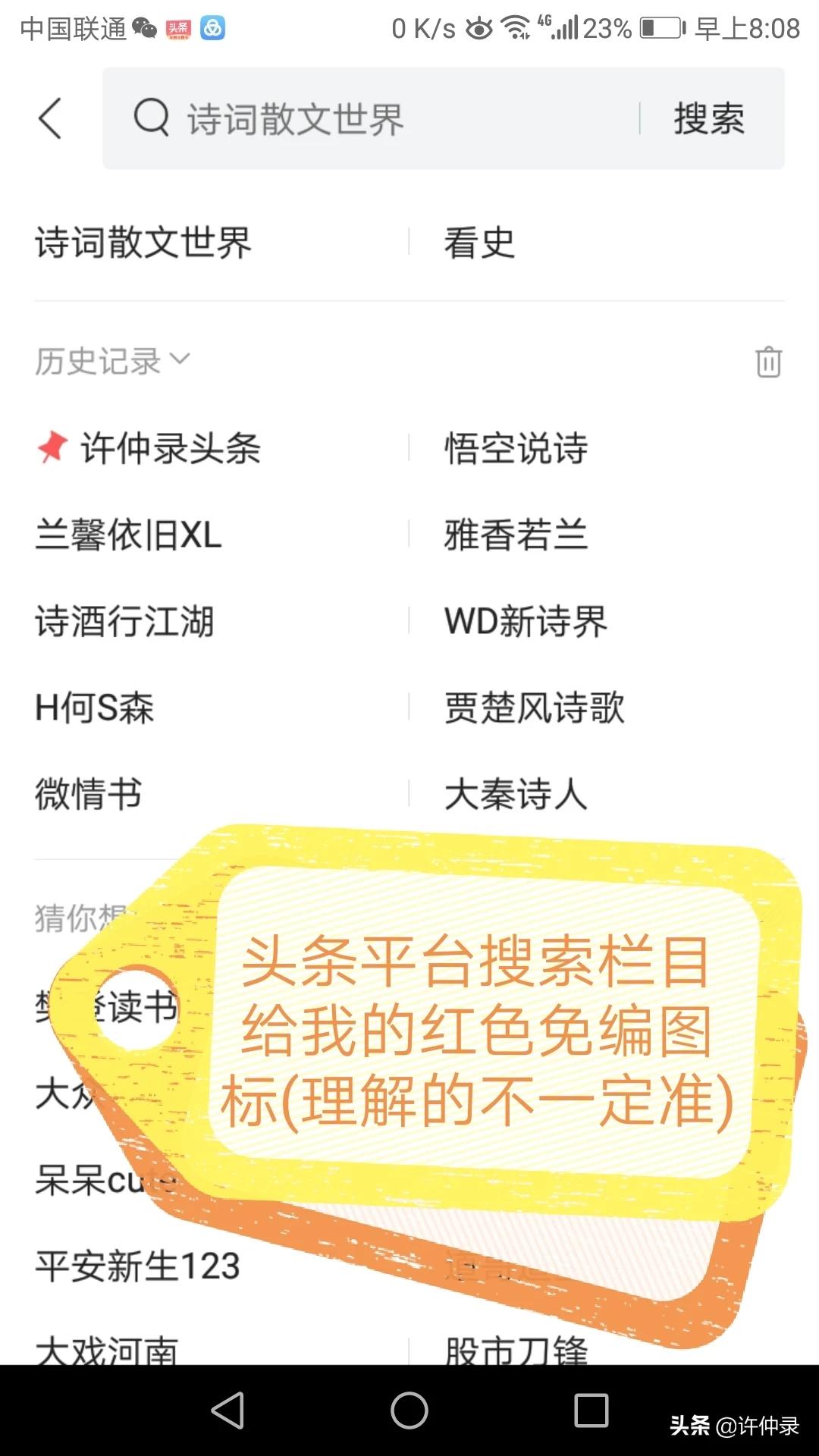Tap the 搜索 button
819x1456 pixels.
pos(709,119)
